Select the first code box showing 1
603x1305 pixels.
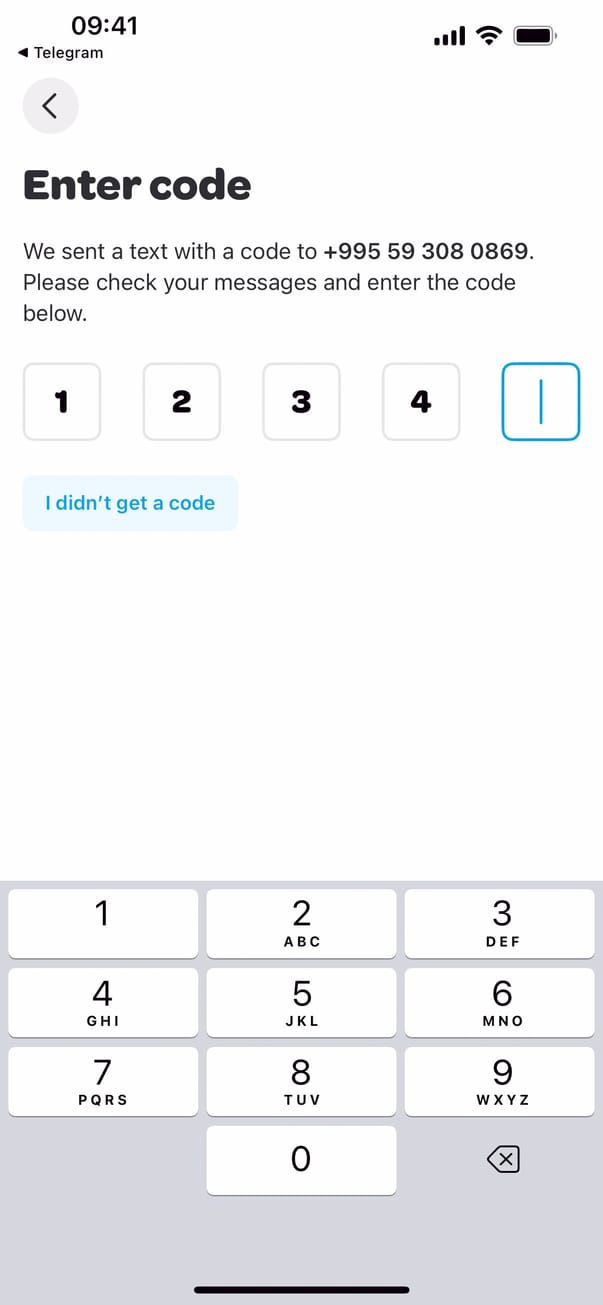pos(62,401)
